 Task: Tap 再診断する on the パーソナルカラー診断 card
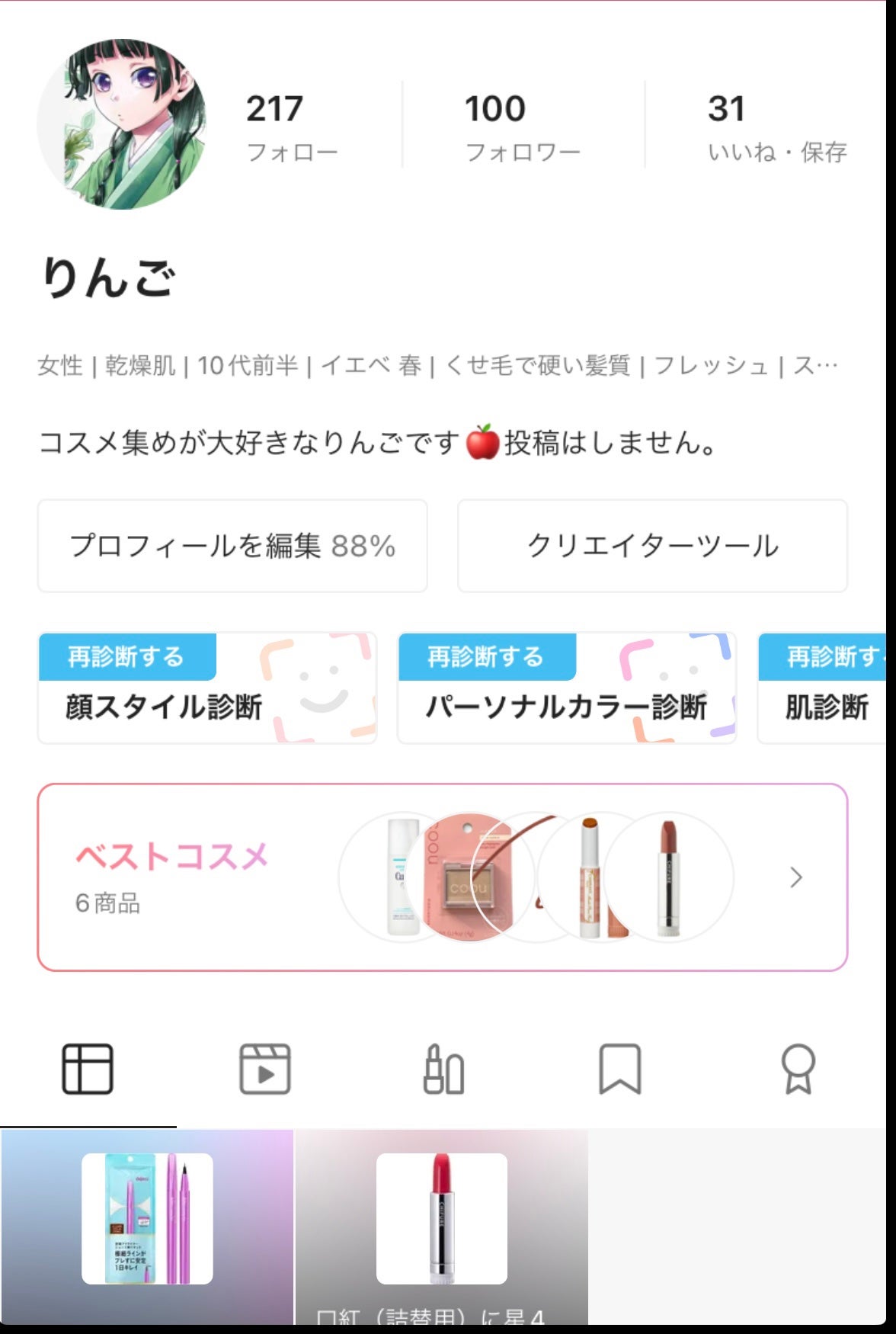[485, 656]
